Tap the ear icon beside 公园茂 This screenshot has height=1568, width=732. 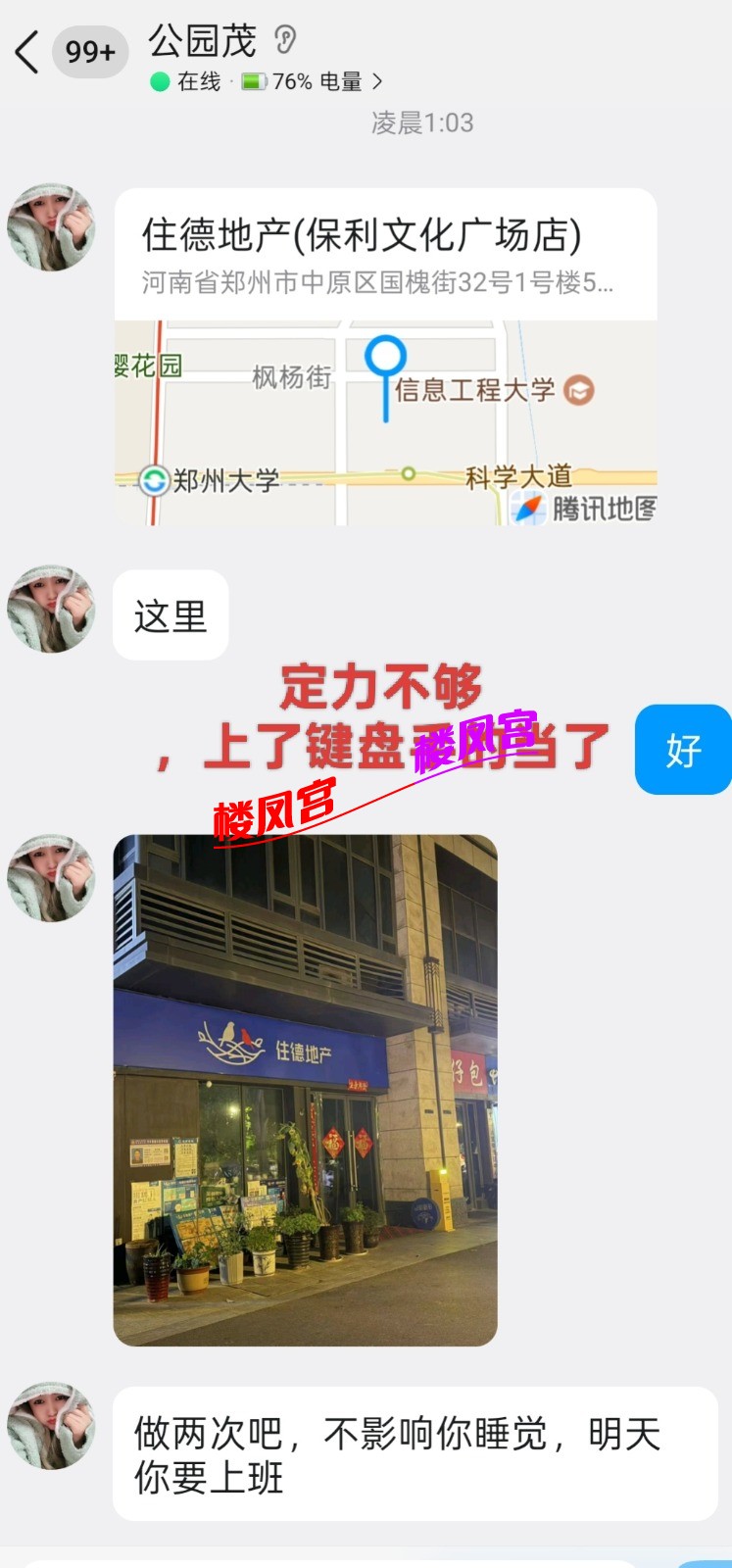tap(284, 40)
